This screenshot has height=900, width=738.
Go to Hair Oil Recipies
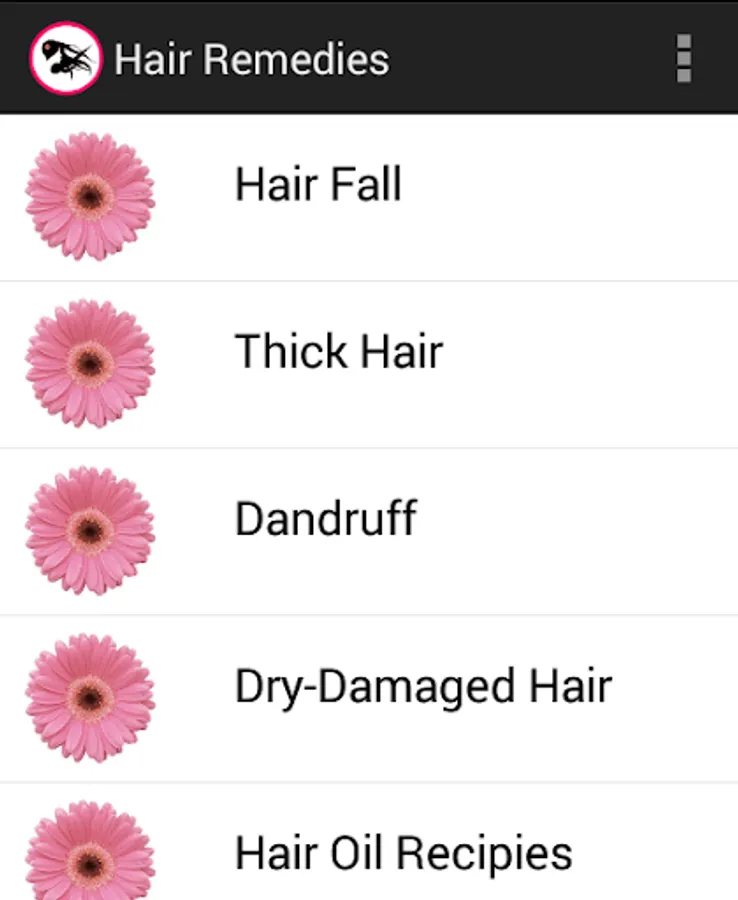point(403,853)
